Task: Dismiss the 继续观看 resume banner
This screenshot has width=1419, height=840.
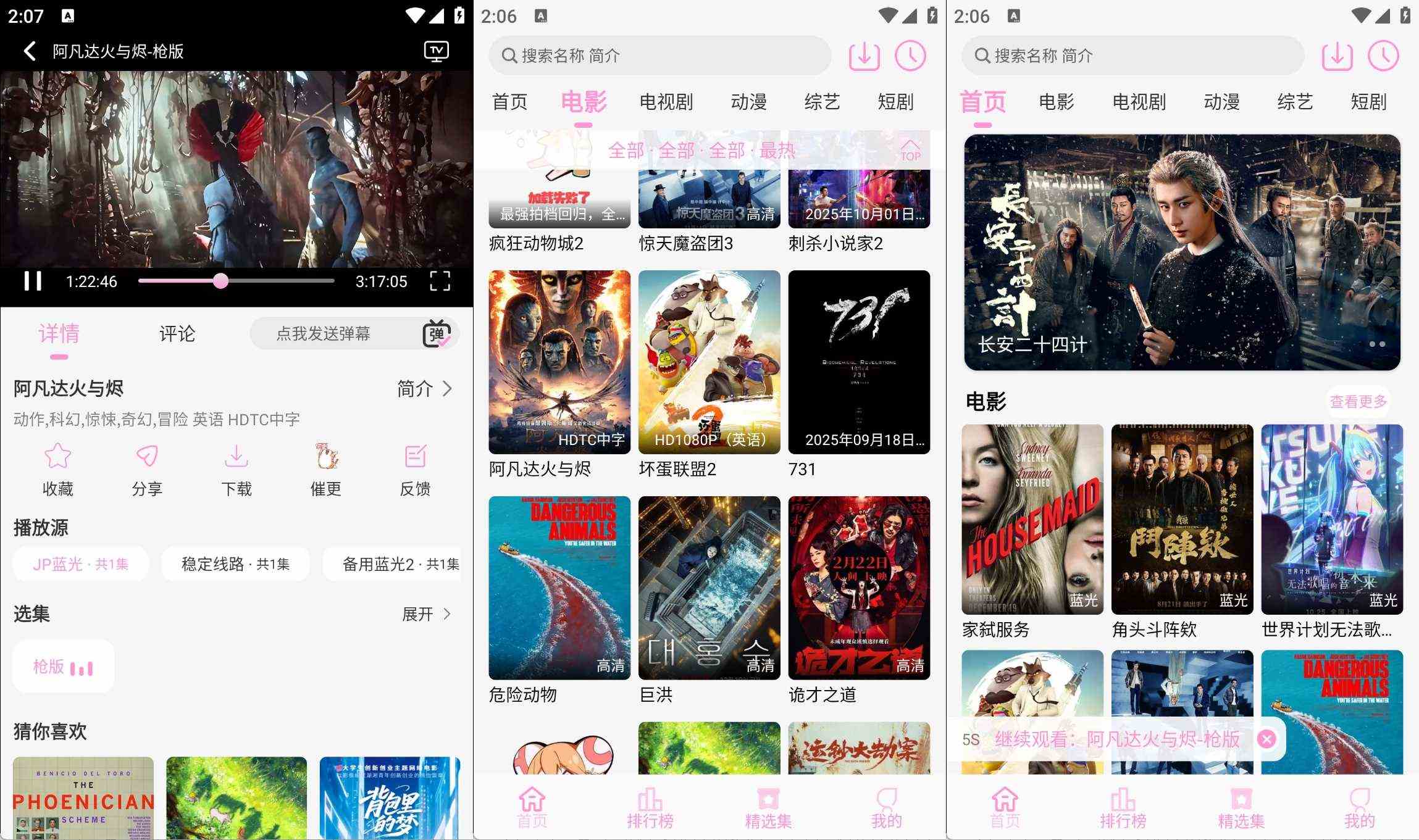Action: click(x=1266, y=739)
